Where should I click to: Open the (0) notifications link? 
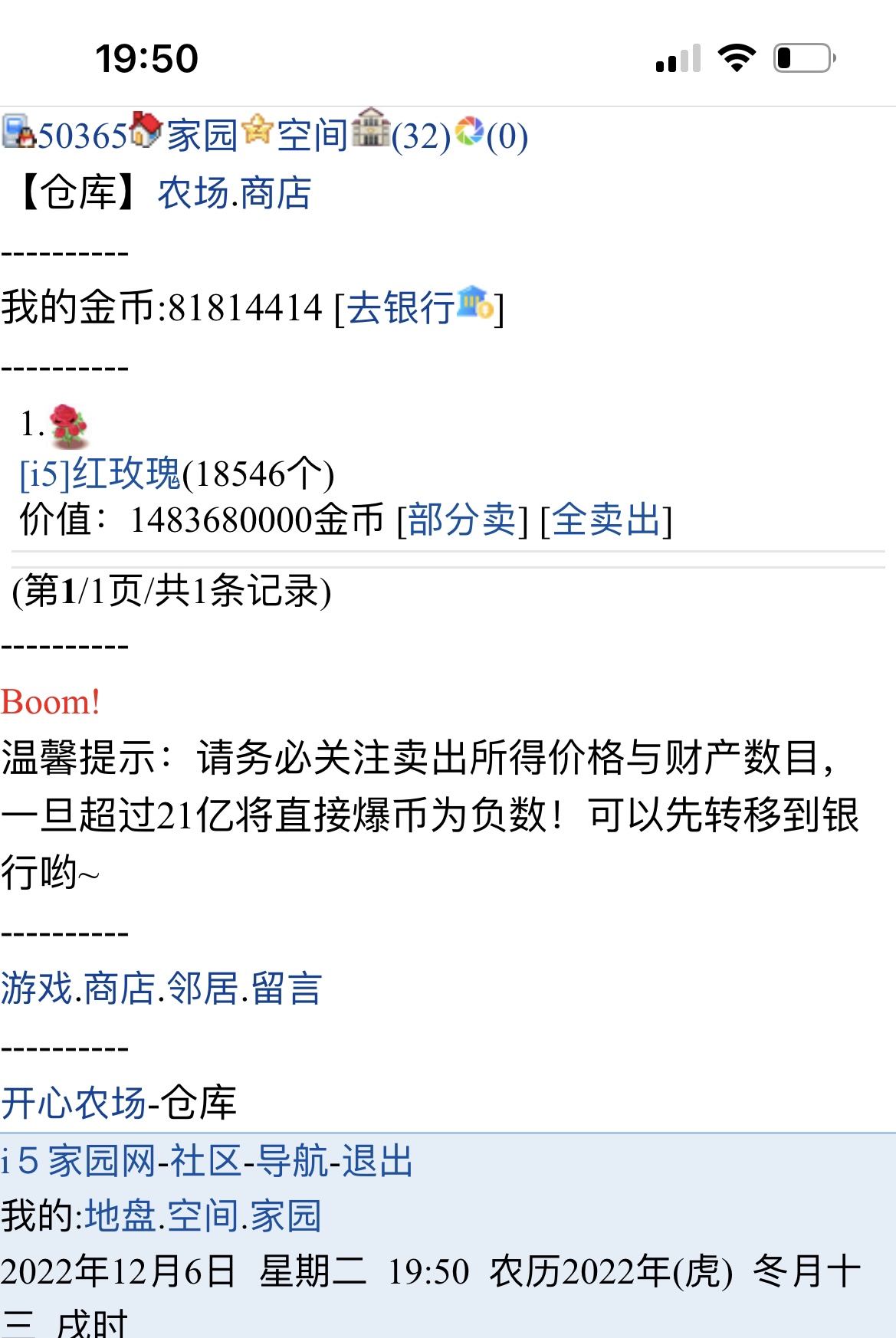507,136
